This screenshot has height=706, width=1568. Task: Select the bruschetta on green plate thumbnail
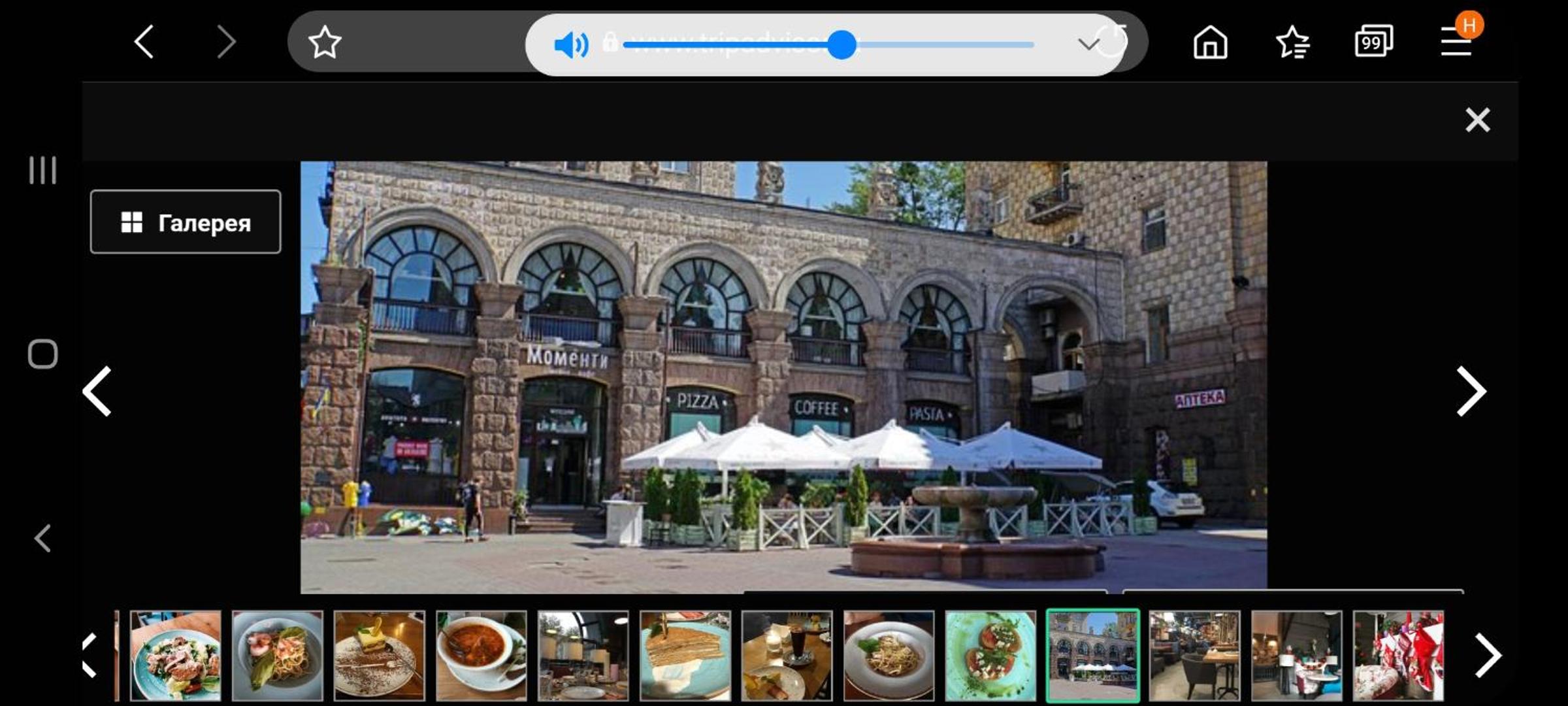pyautogui.click(x=990, y=656)
